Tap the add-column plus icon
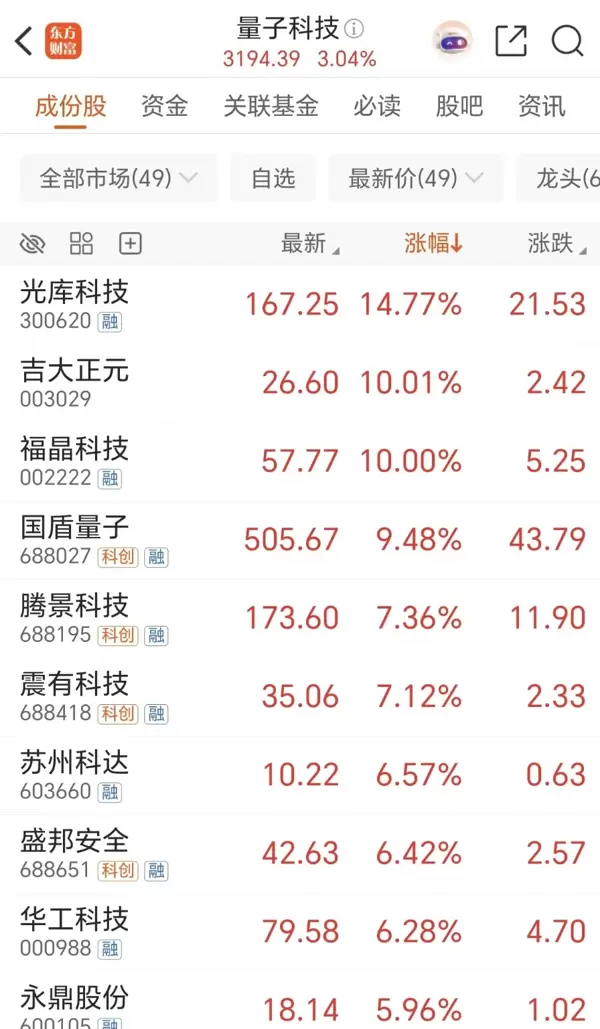This screenshot has width=600, height=1029. 130,243
